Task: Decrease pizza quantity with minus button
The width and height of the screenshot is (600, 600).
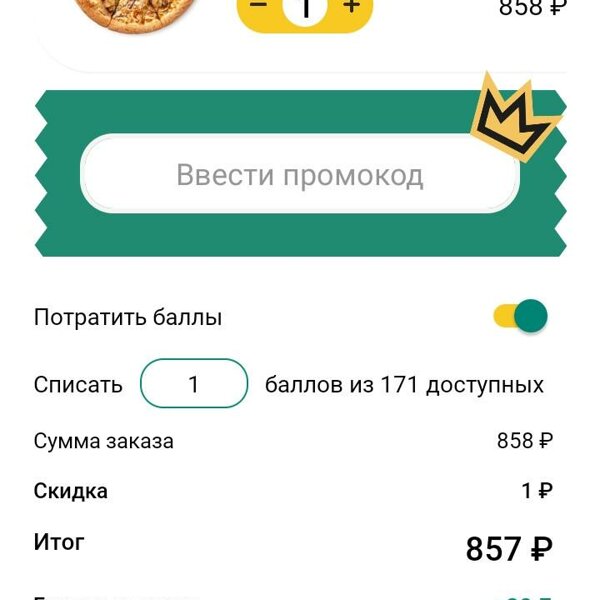Action: point(259,8)
